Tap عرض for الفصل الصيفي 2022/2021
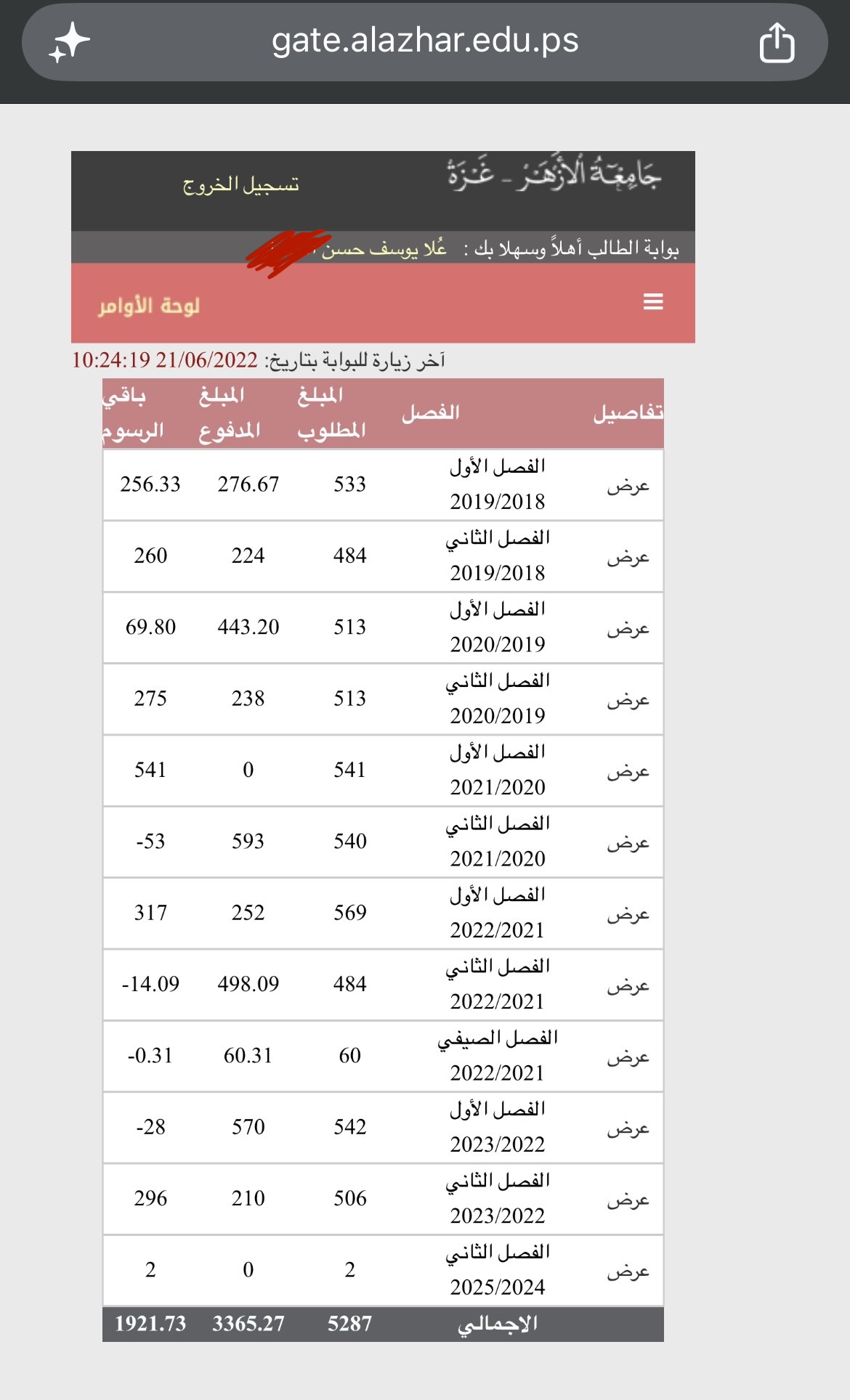Viewport: 850px width, 1400px height. (x=628, y=1057)
